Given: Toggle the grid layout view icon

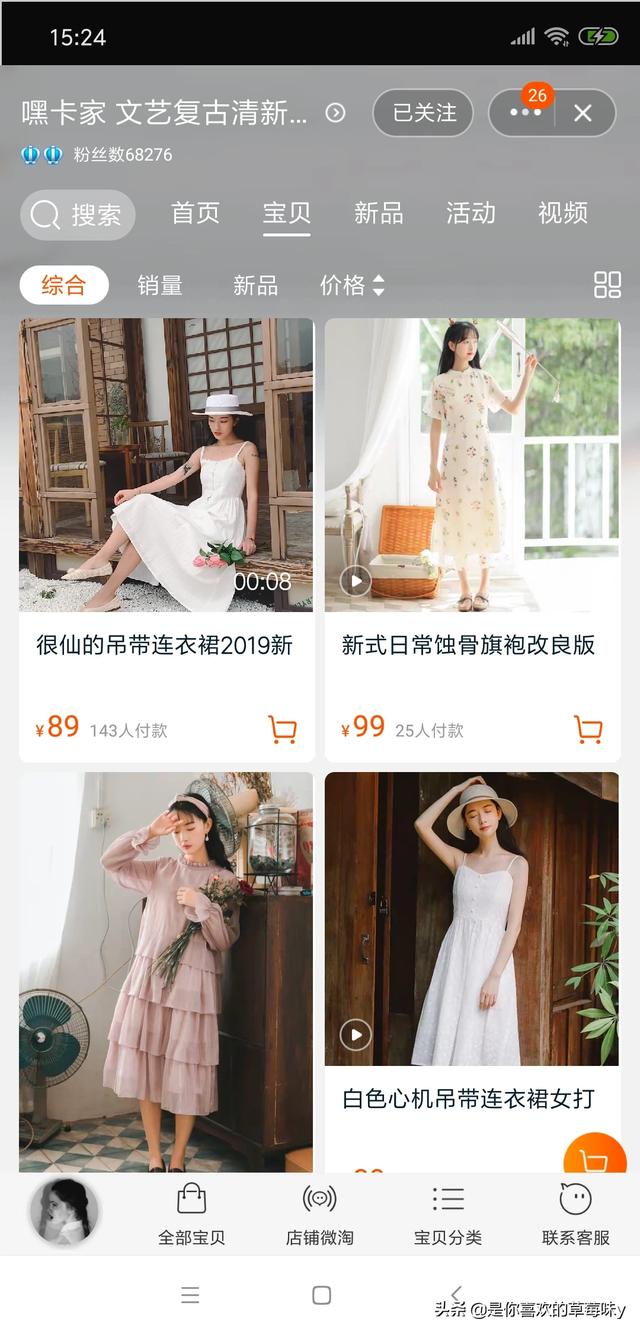Looking at the screenshot, I should tap(607, 285).
